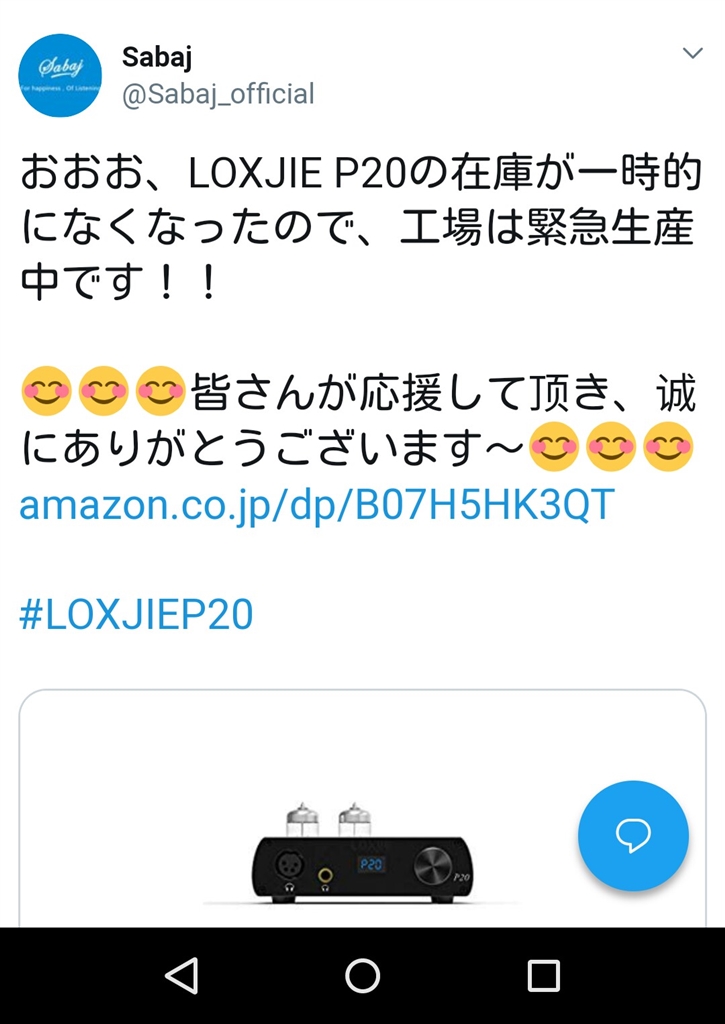
Task: Go back using the system back button
Action: click(181, 975)
